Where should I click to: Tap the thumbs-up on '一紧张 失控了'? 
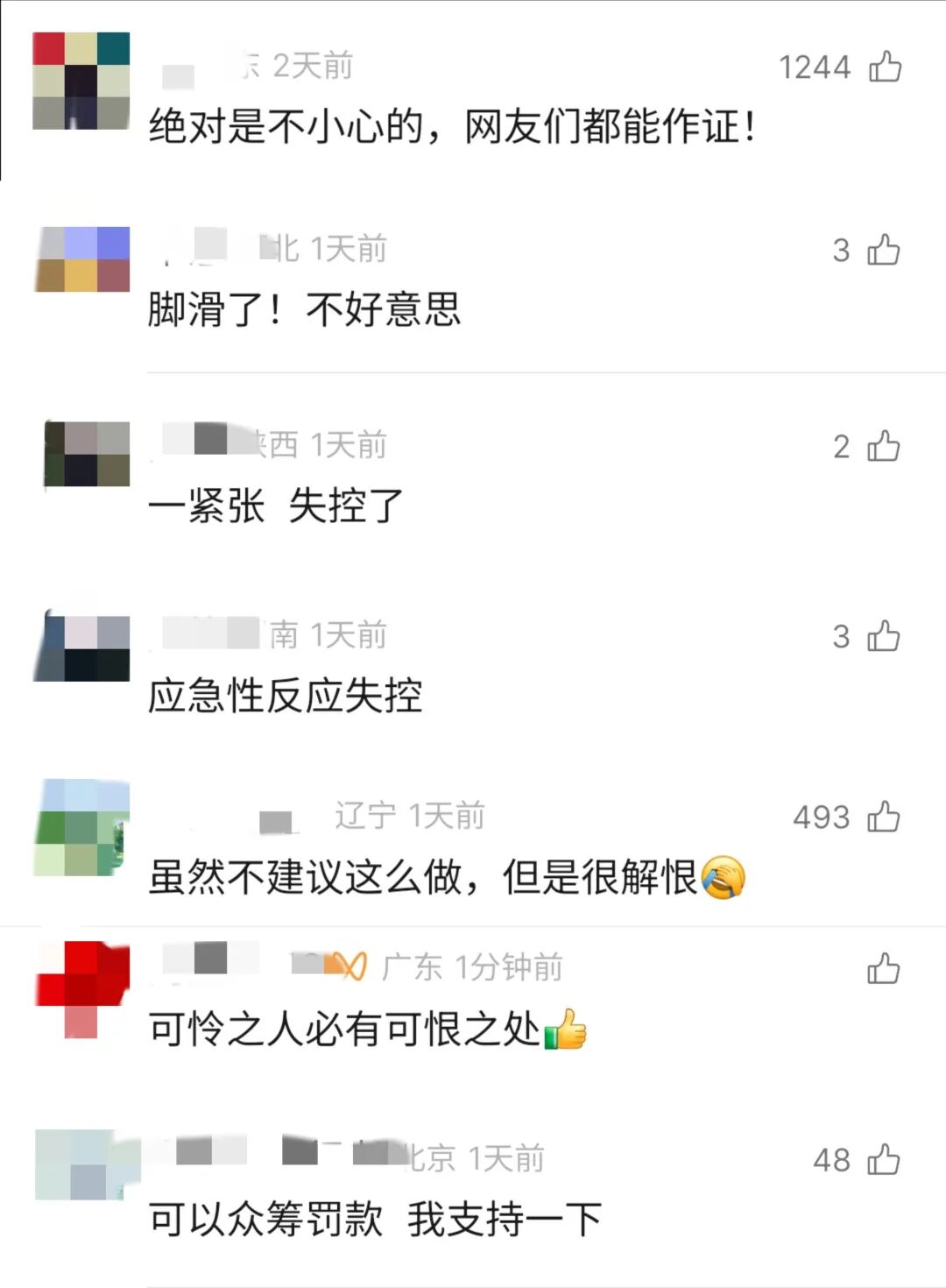click(883, 447)
